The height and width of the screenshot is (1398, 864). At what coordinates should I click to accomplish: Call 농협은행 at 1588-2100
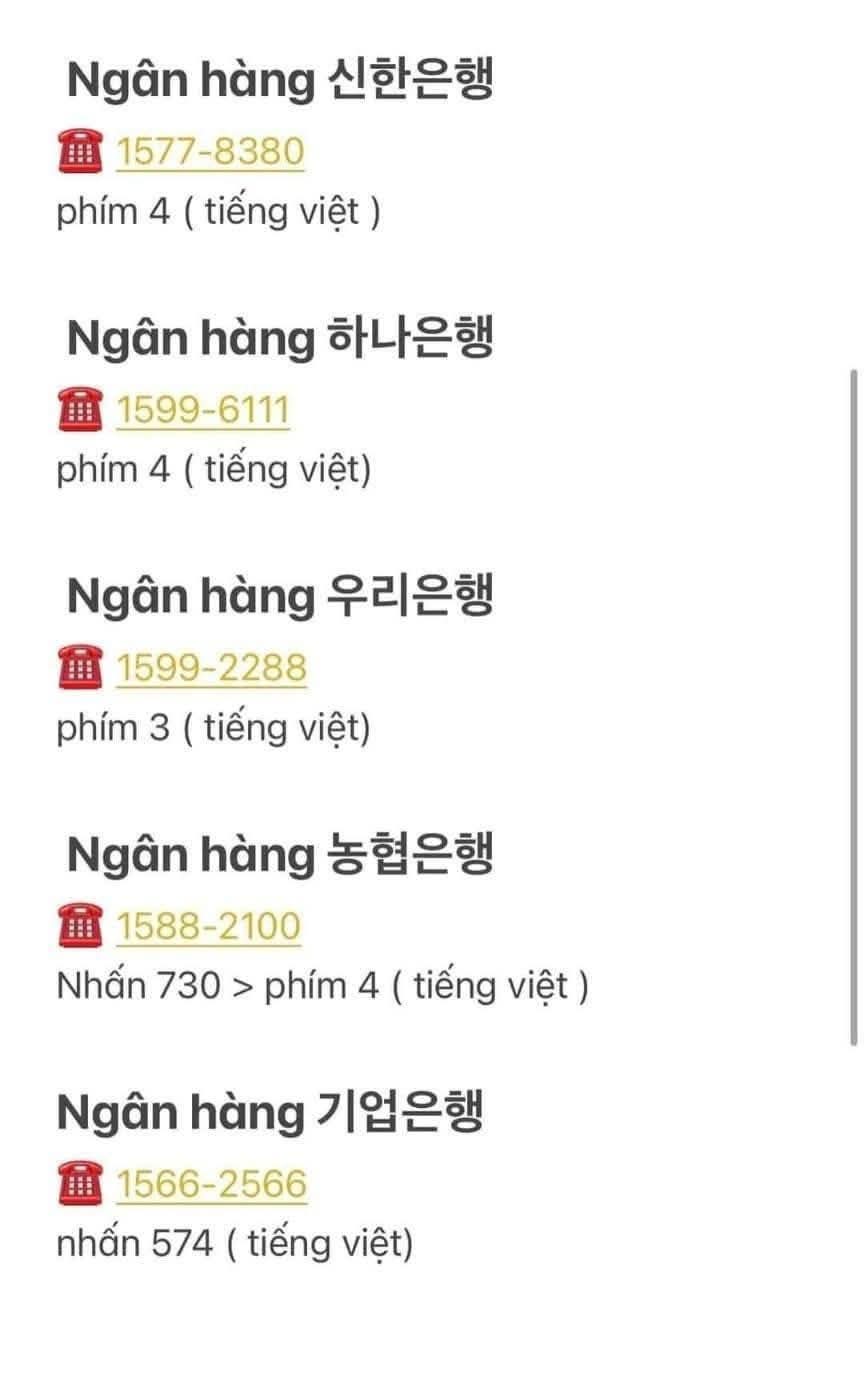coord(208,927)
